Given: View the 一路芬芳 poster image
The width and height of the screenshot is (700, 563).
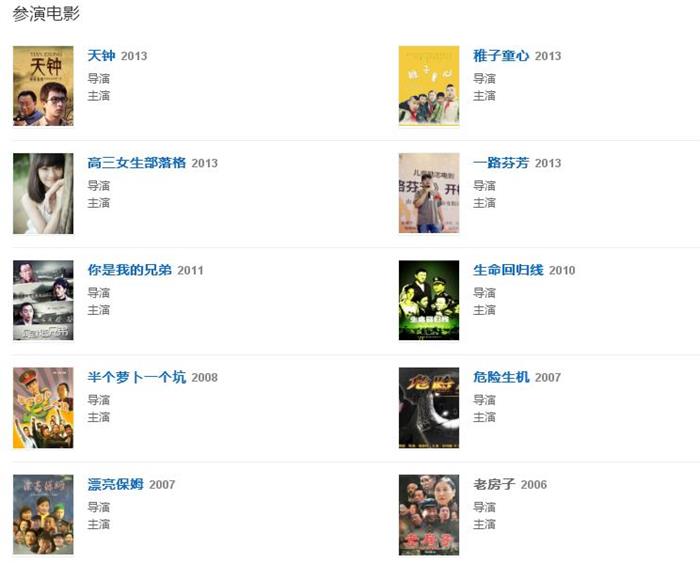Looking at the screenshot, I should coord(429,193).
